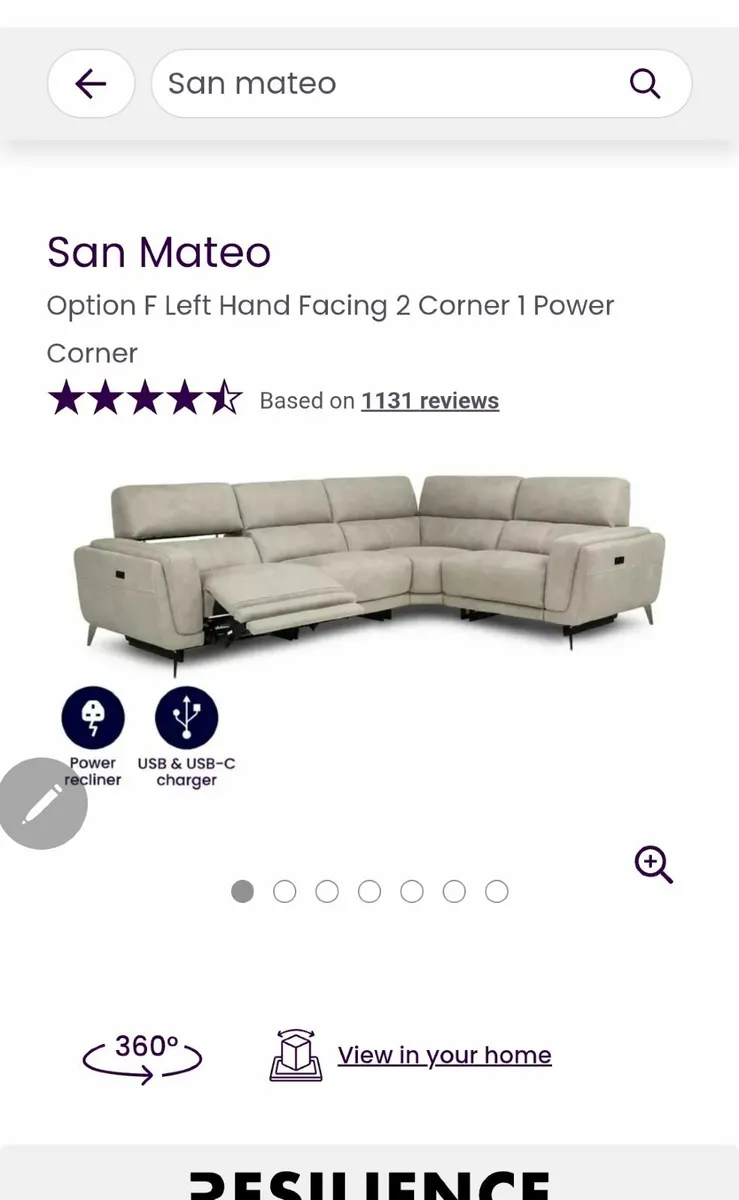Select the fourth carousel dot
The image size is (739, 1200).
[370, 891]
